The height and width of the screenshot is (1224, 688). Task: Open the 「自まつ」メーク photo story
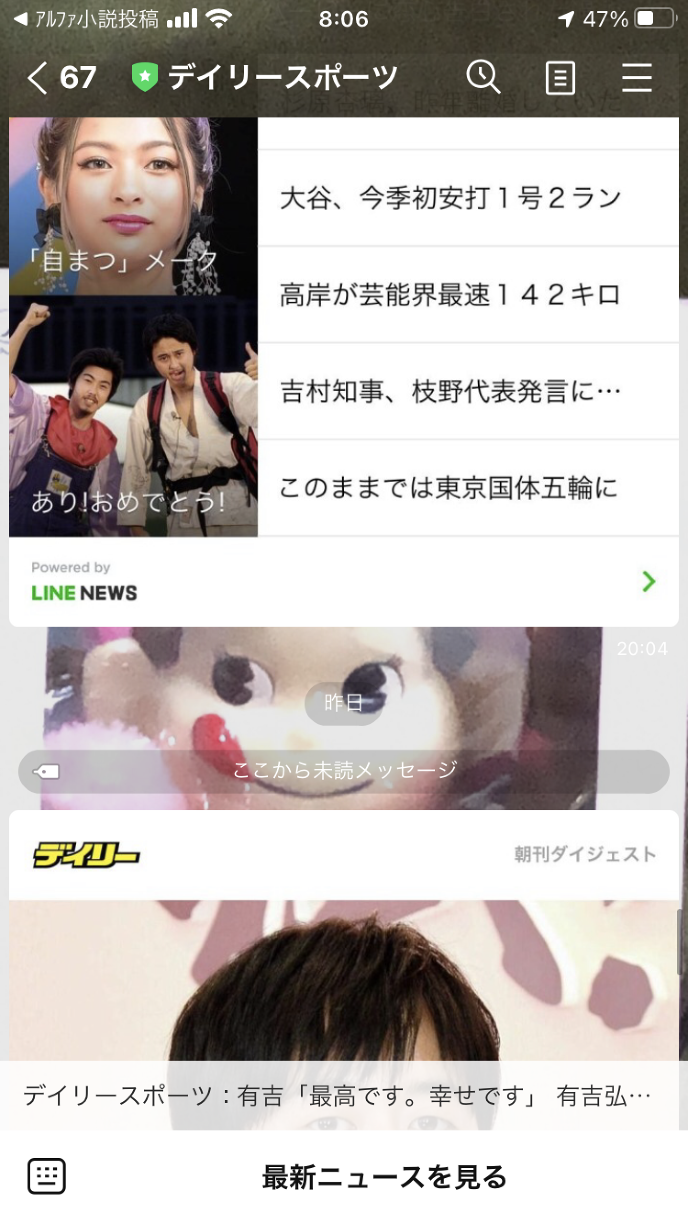133,207
